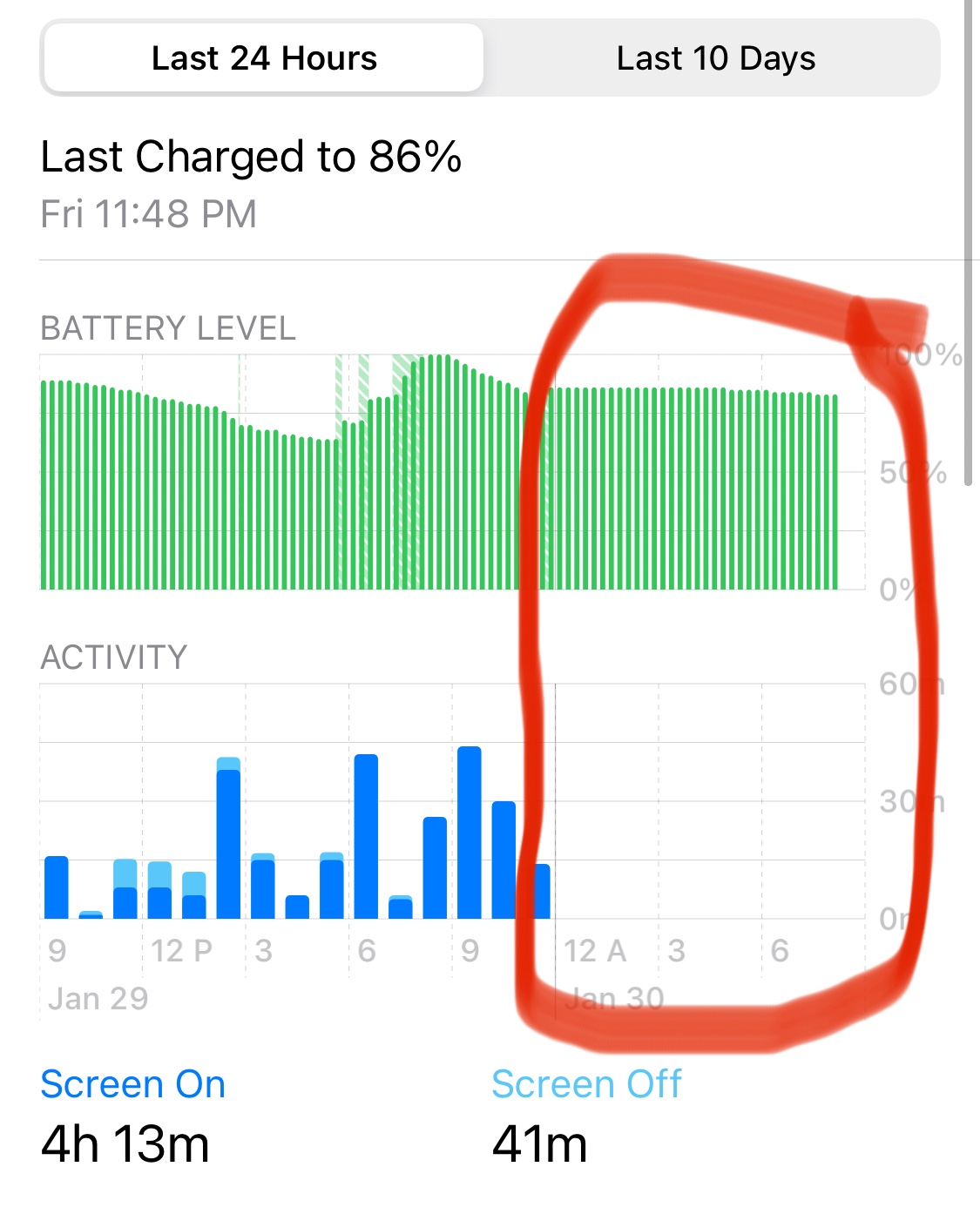Switch to the Last 10 Days view
This screenshot has height=1214, width=980.
[x=714, y=58]
